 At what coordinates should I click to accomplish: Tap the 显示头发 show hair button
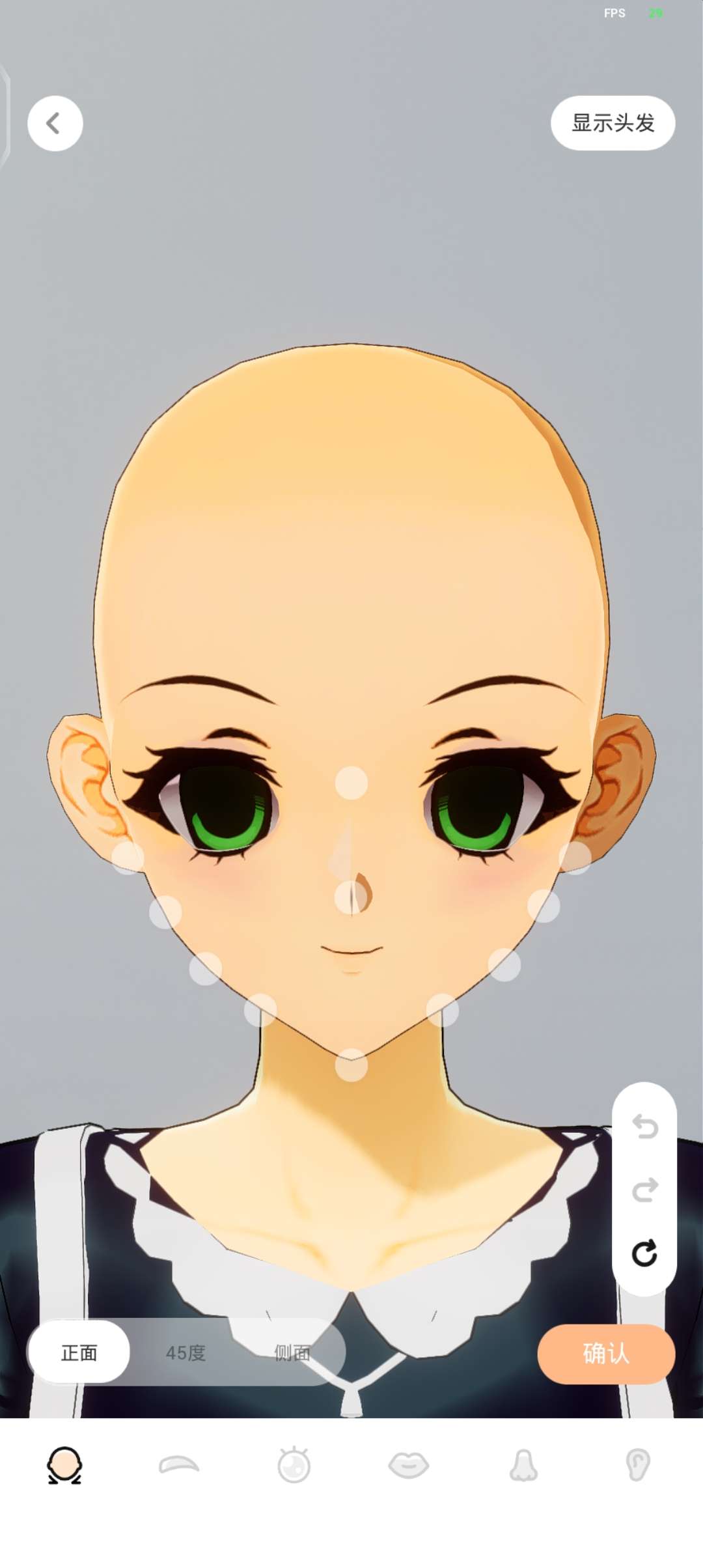click(x=613, y=123)
